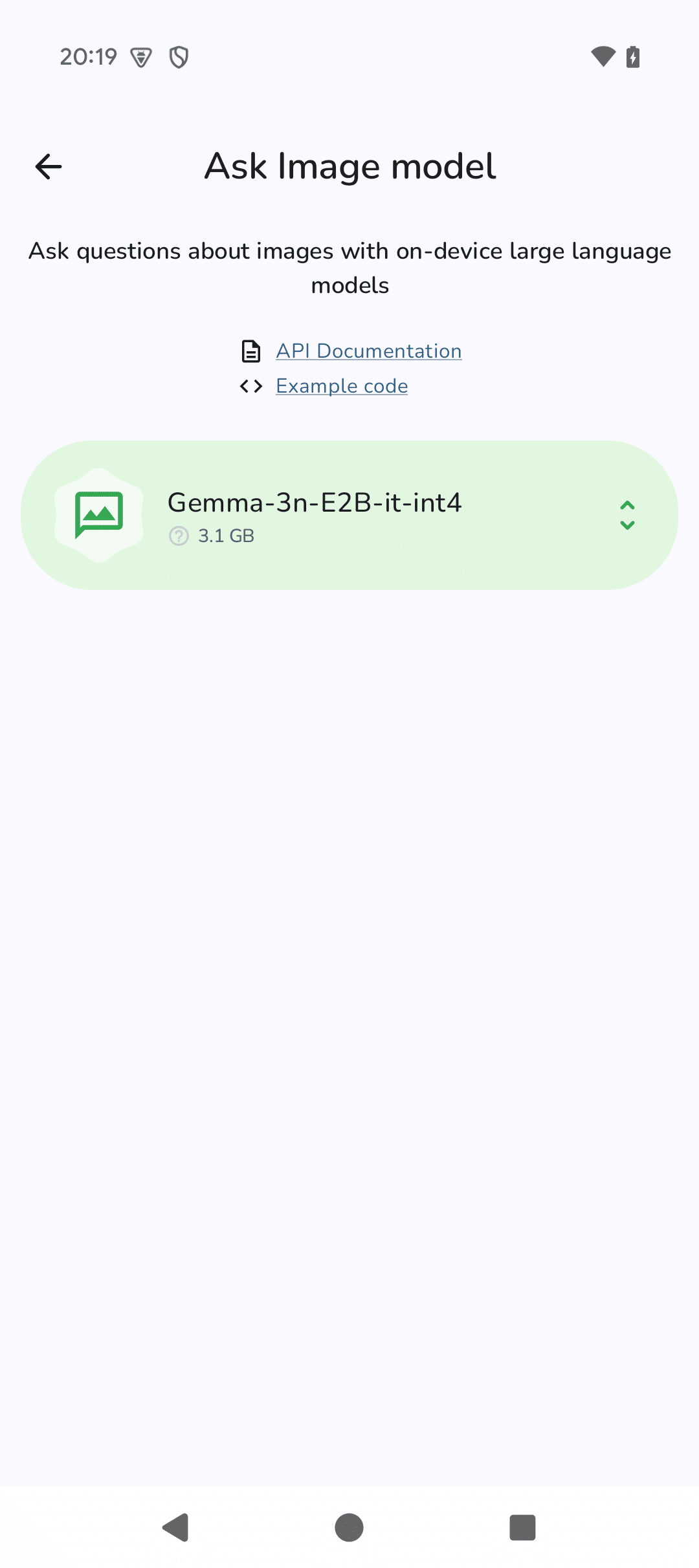Click the back arrow at top left
This screenshot has width=699, height=1568.
(x=49, y=166)
